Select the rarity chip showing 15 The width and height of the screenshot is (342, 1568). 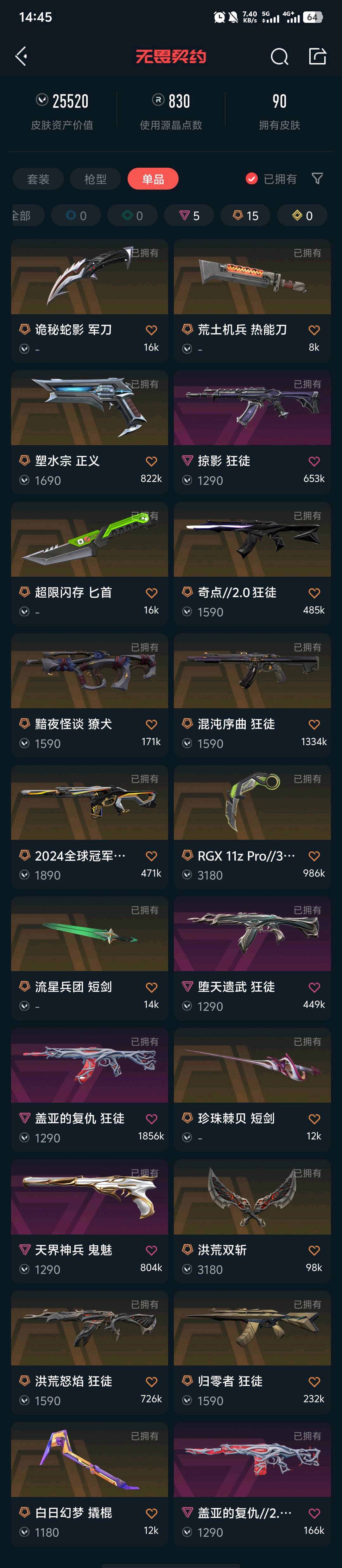245,216
